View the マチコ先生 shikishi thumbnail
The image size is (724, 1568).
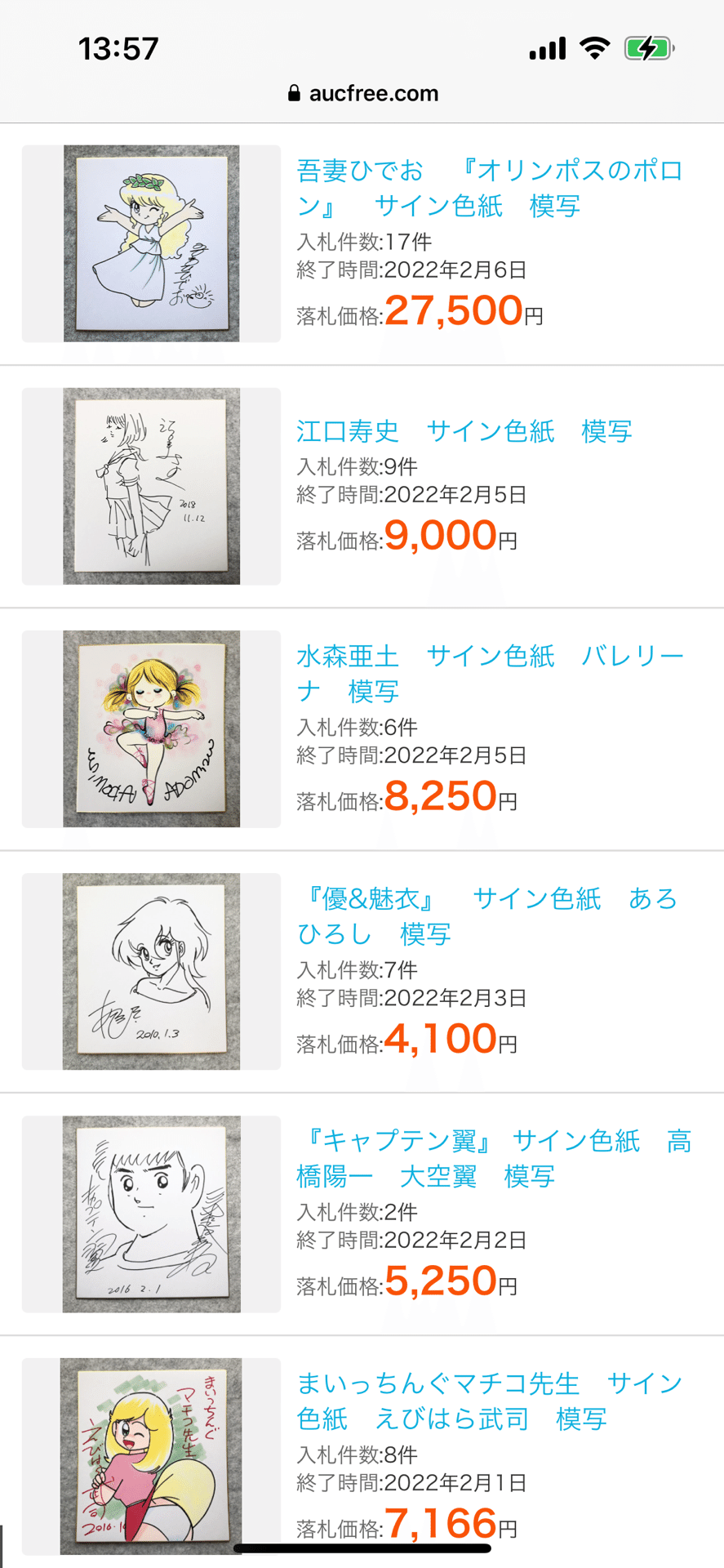point(152,1456)
